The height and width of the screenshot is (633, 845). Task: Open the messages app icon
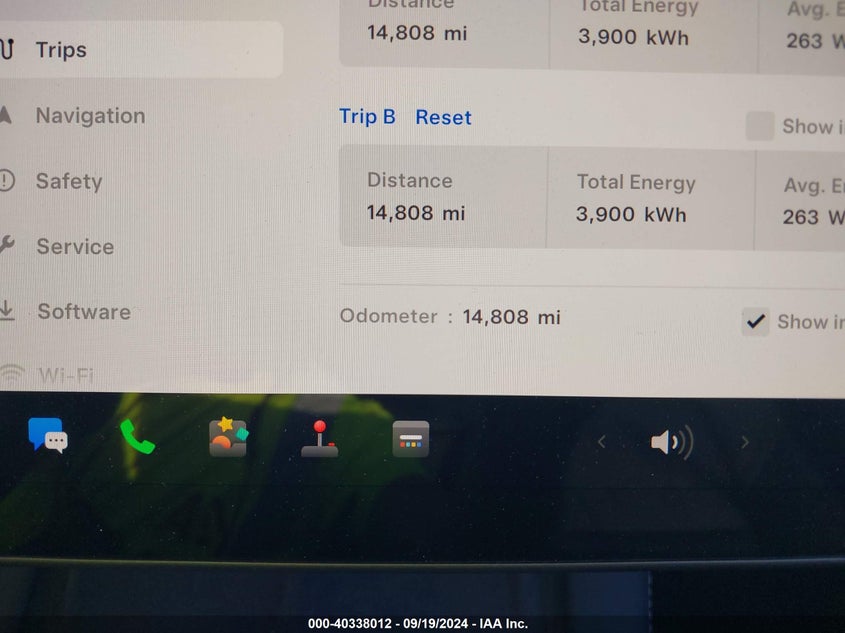tap(47, 436)
